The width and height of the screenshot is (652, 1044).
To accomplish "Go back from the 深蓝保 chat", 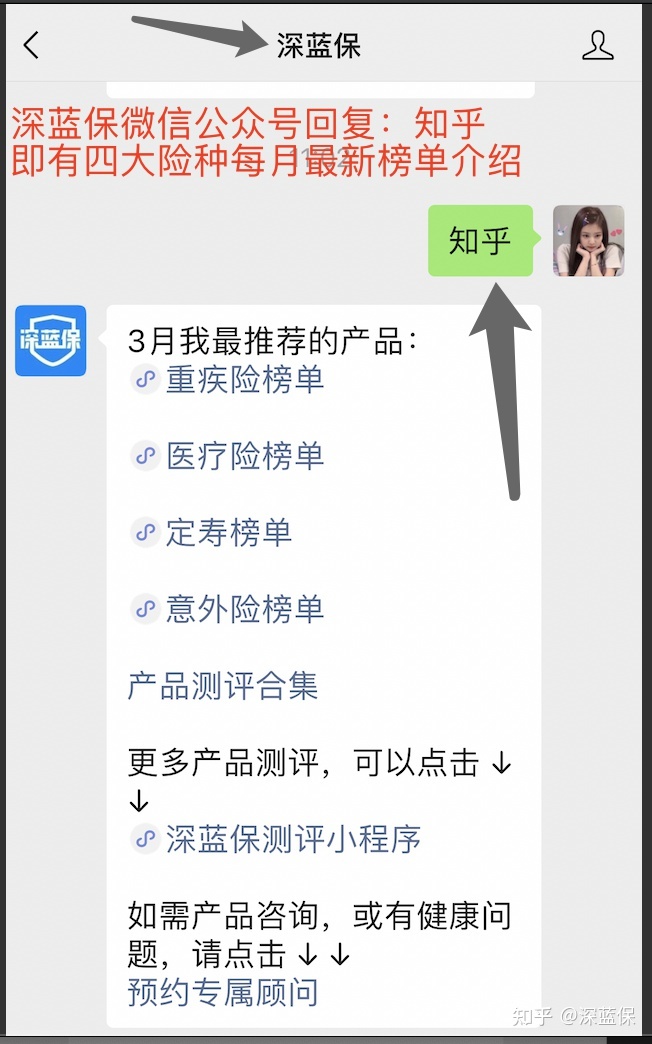I will tap(31, 45).
